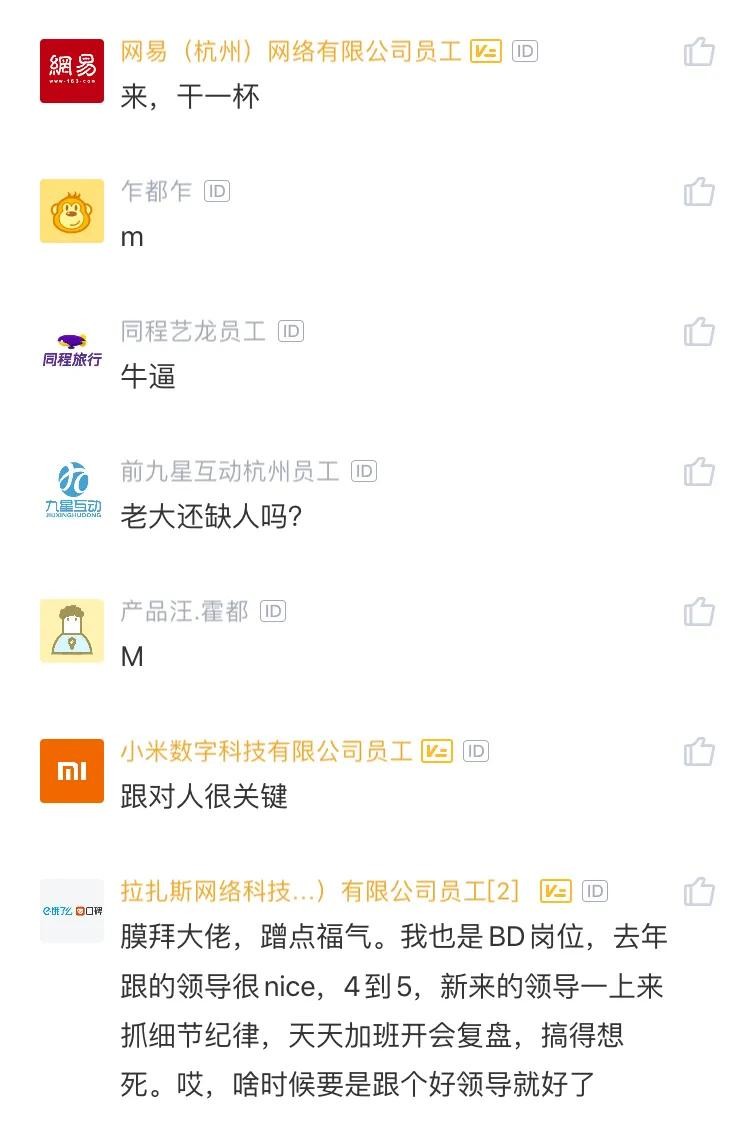Like 产品汪.霍都's comment
The width and height of the screenshot is (750, 1133).
[x=699, y=611]
